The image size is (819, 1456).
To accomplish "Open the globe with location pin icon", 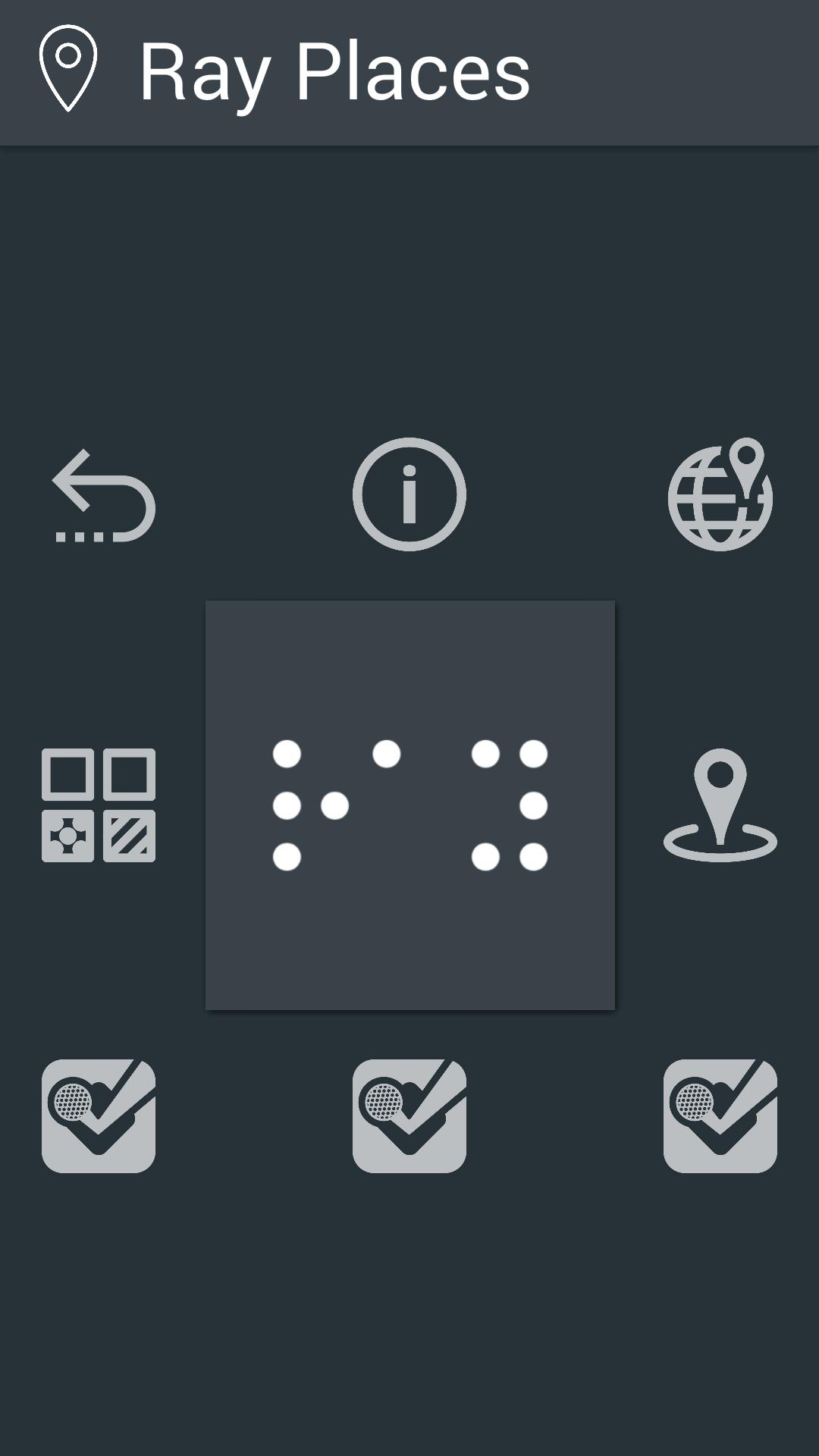I will click(x=720, y=494).
